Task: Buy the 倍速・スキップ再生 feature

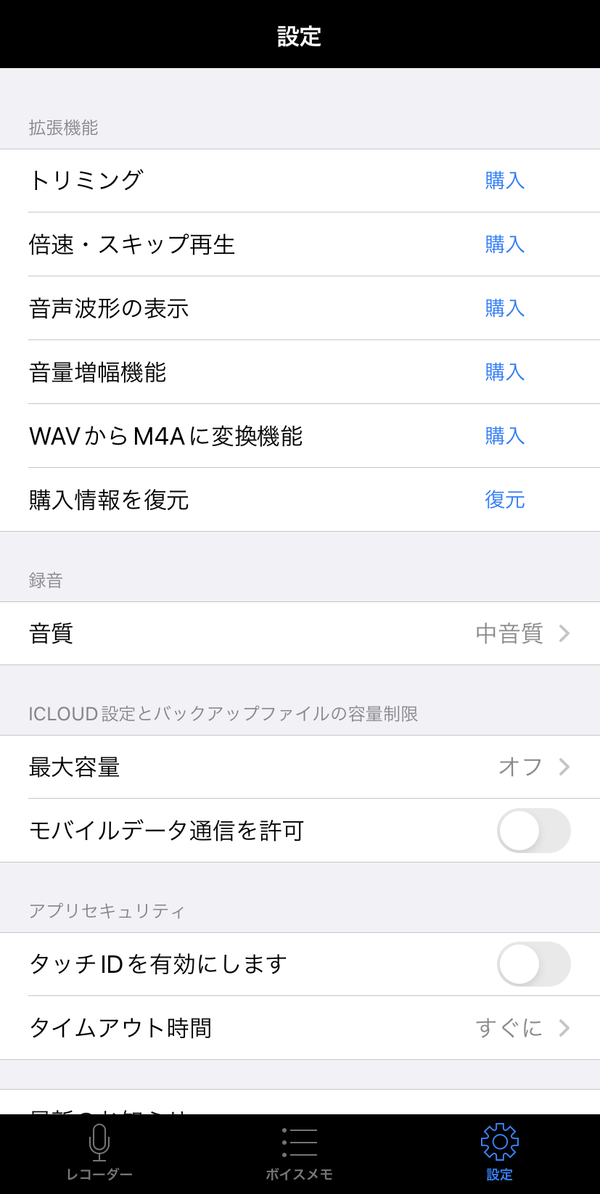Action: pyautogui.click(x=505, y=244)
